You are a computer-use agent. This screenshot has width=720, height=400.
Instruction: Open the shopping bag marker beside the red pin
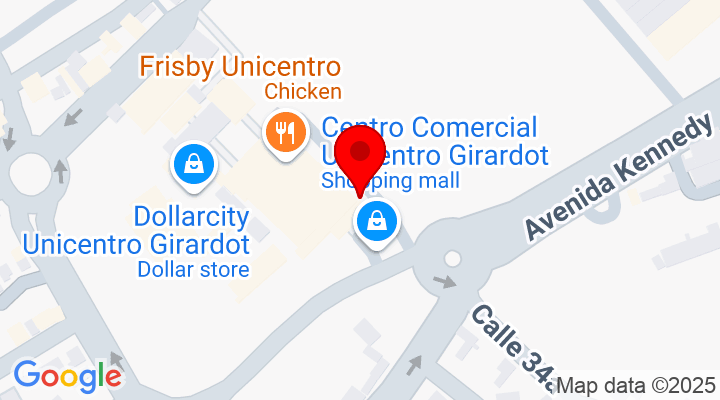tap(376, 220)
